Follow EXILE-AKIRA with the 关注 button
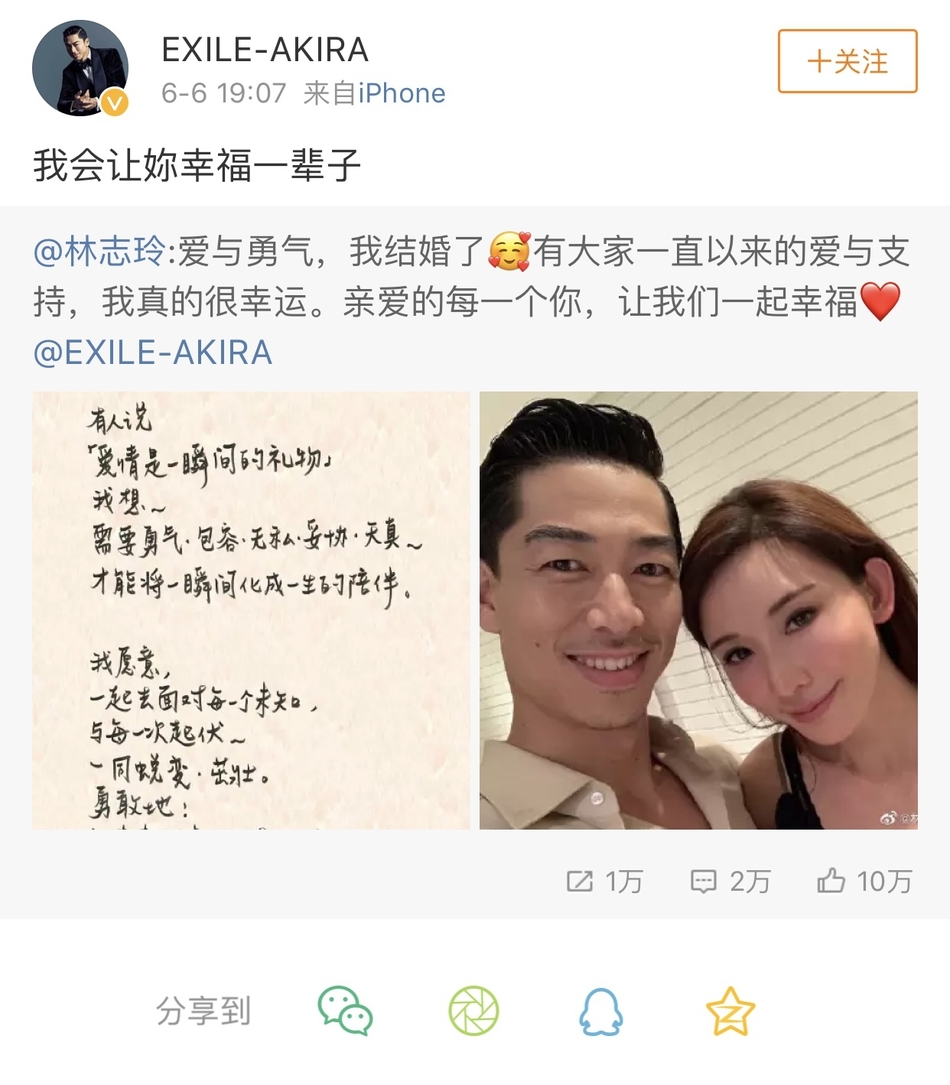The width and height of the screenshot is (950, 1085). pos(847,62)
